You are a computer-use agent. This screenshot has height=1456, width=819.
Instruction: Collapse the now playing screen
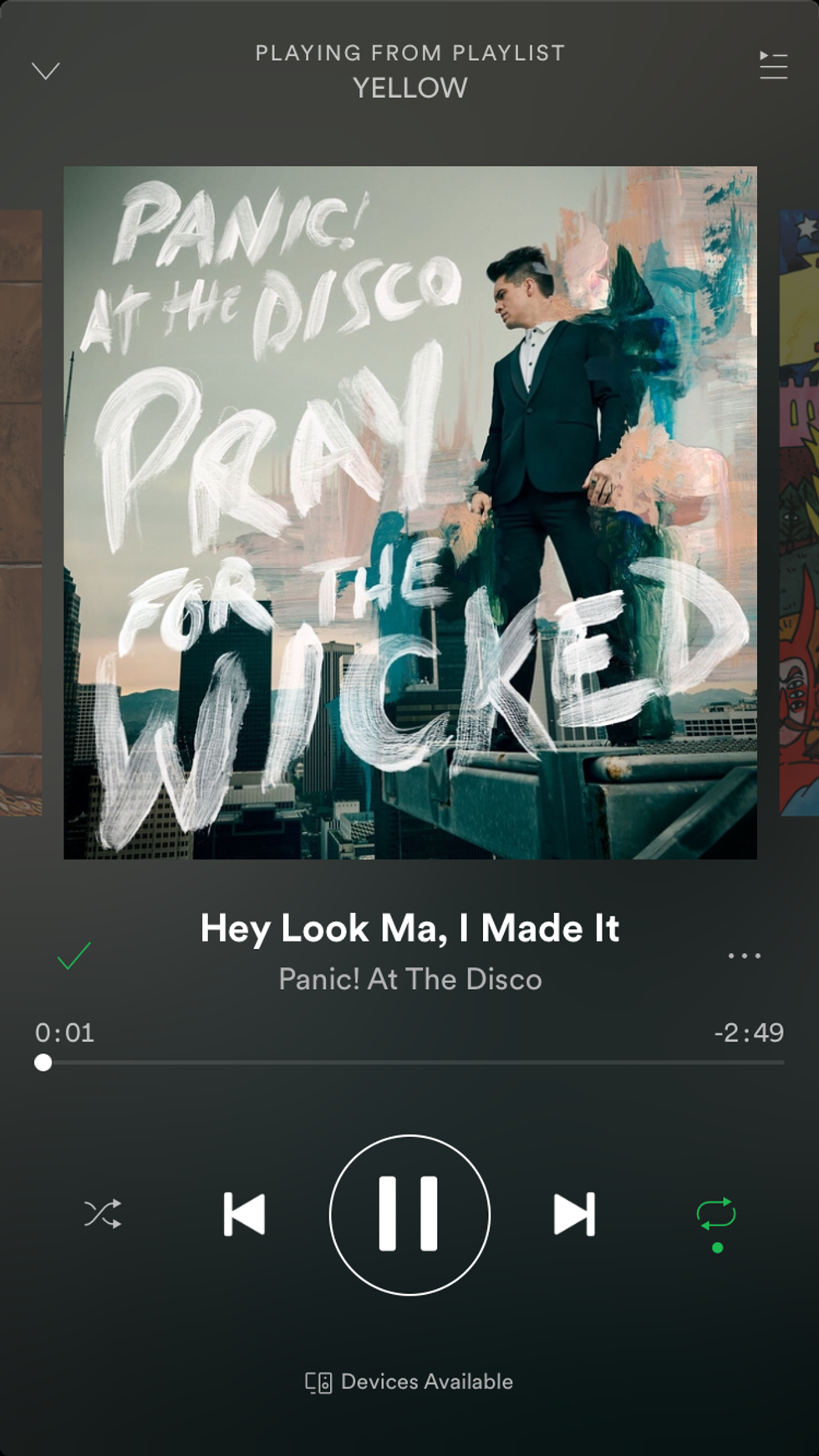46,71
